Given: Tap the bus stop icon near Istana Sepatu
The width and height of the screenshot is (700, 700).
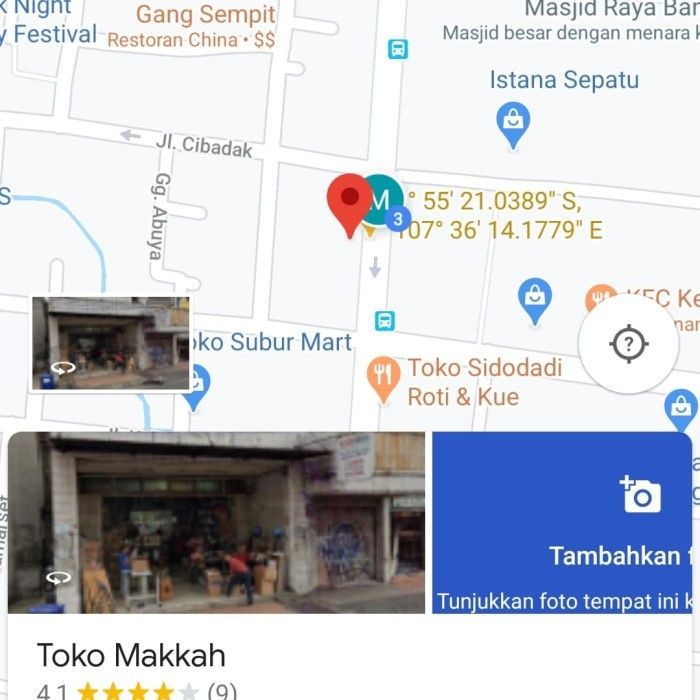Looking at the screenshot, I should coord(398,48).
